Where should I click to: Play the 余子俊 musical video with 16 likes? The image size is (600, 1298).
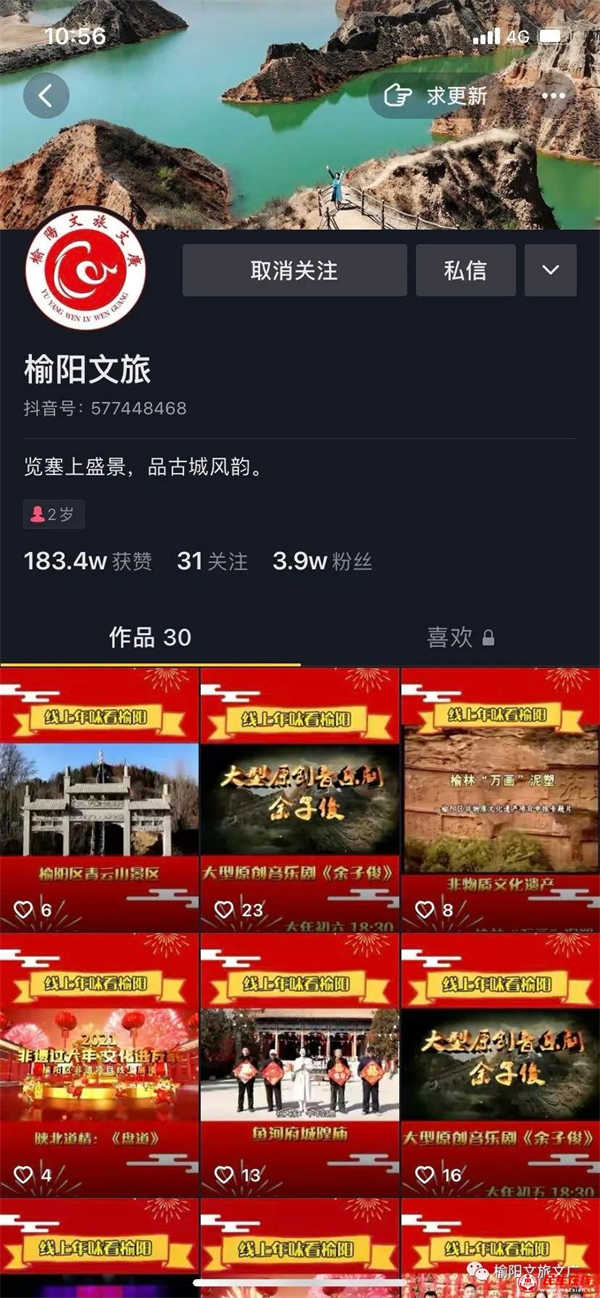[x=500, y=1065]
